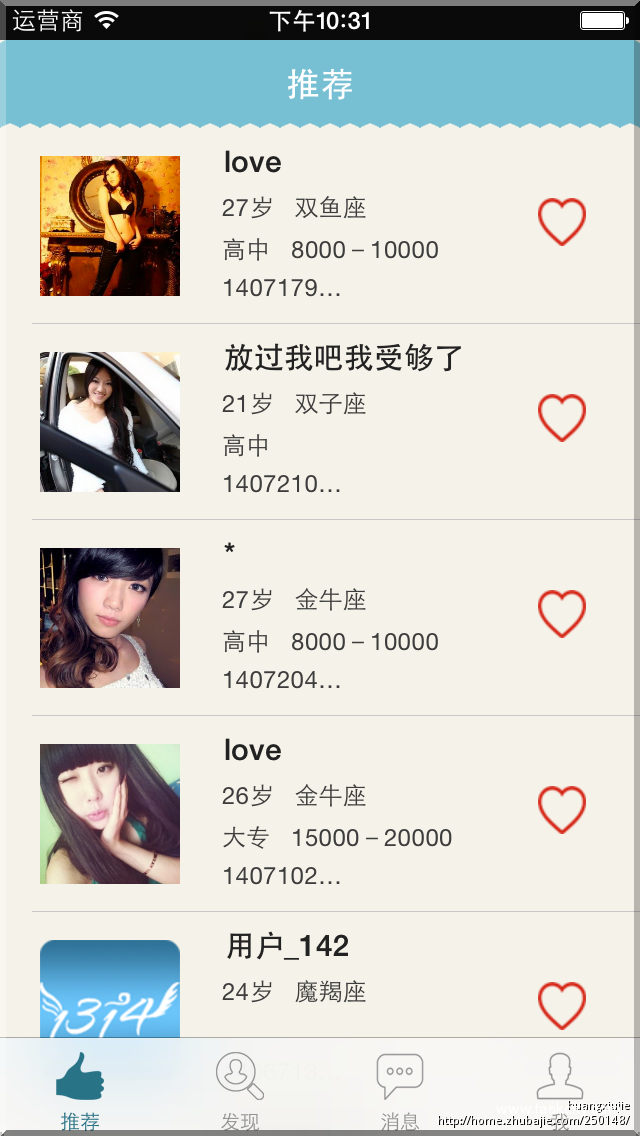Tap the heart for 放过我吧我受够了
The height and width of the screenshot is (1136, 640).
(x=562, y=418)
